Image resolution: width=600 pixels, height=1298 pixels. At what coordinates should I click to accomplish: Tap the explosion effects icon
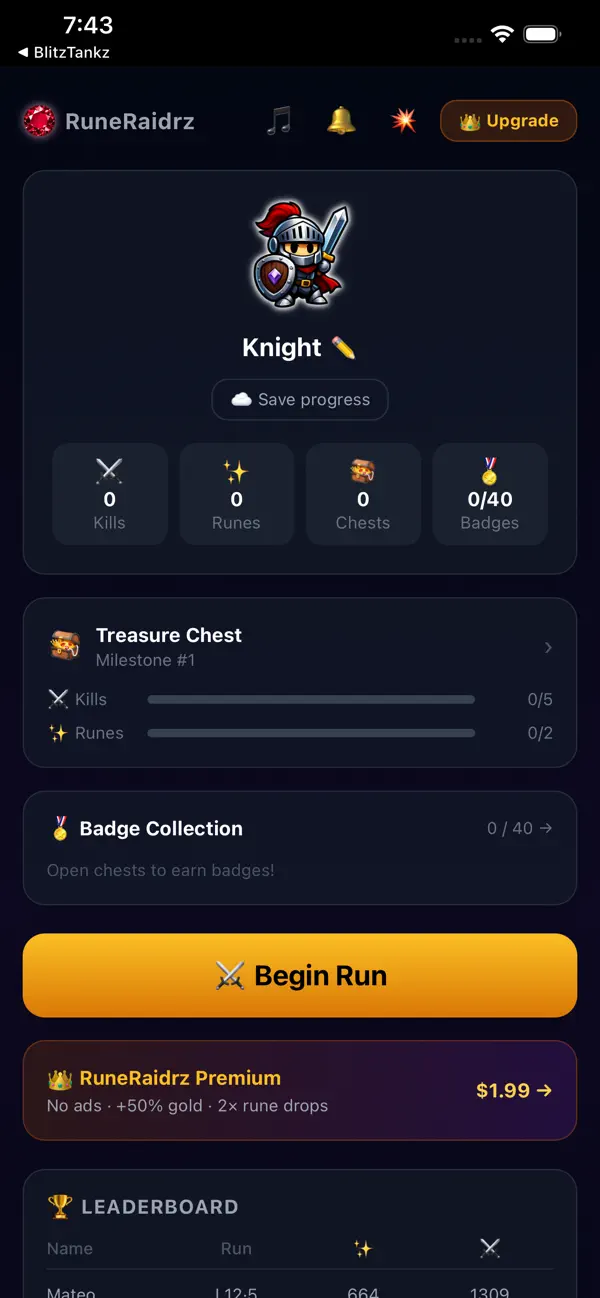[403, 121]
